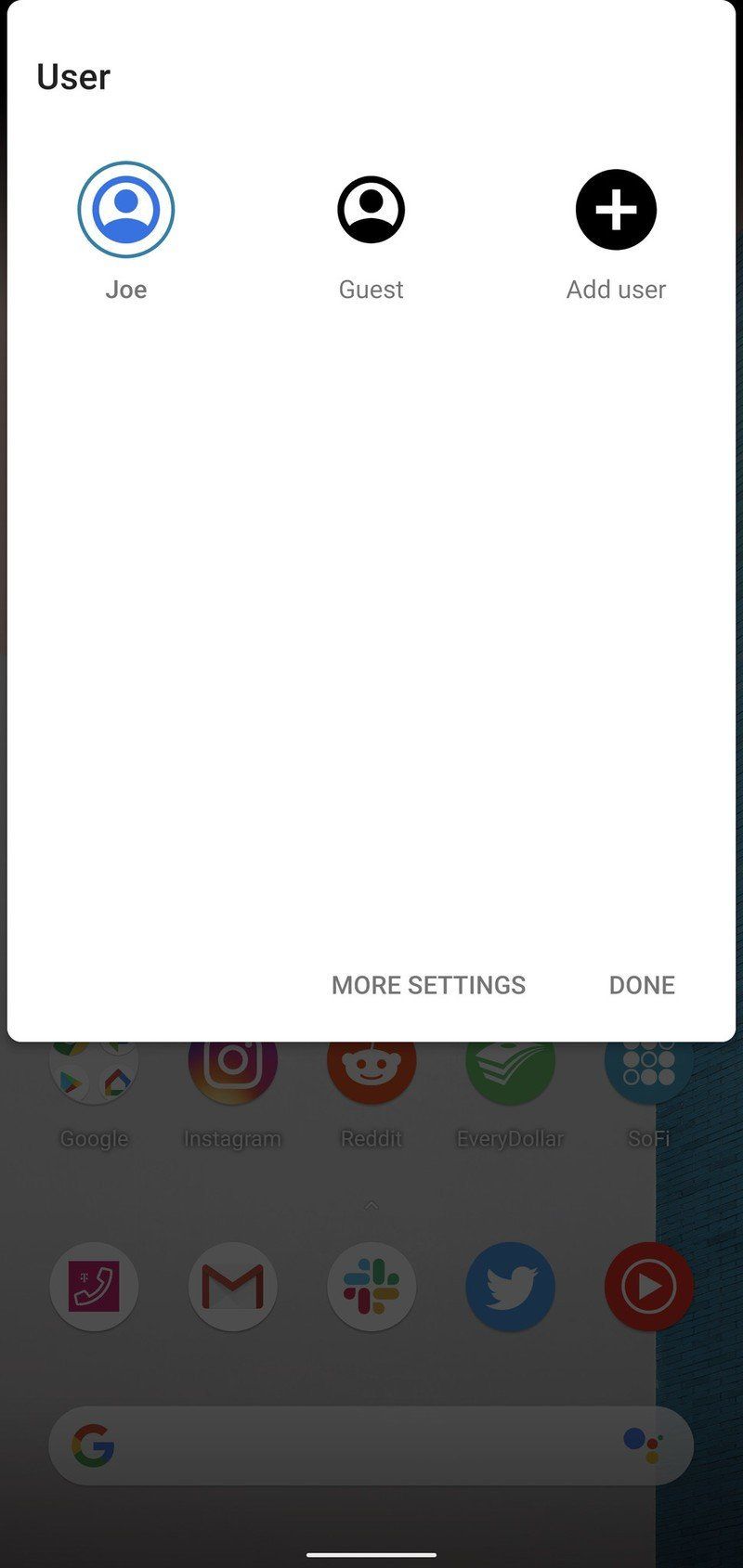
Task: Close the User panel with DONE
Action: coord(642,985)
